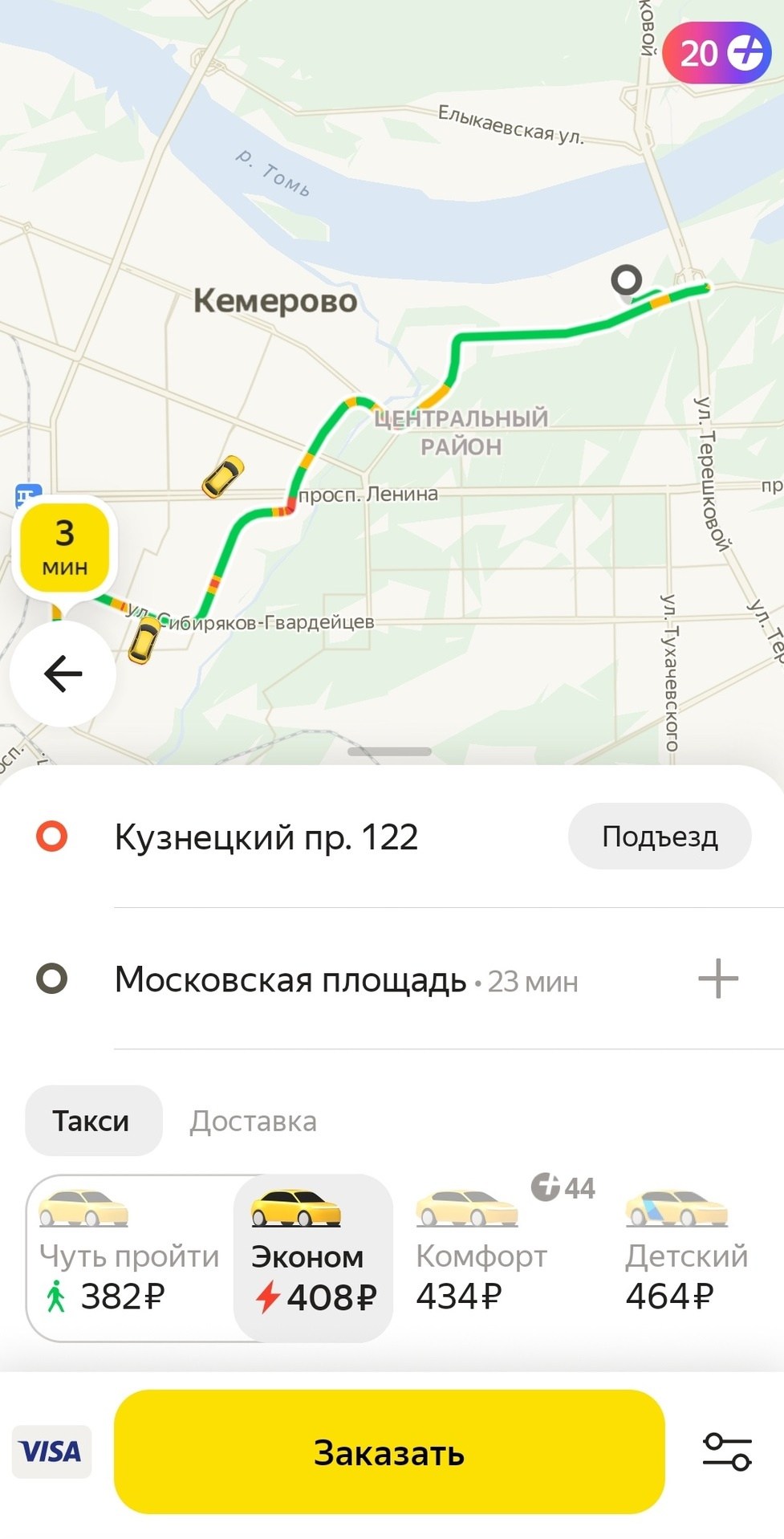The width and height of the screenshot is (784, 1539).
Task: Change the VISA payment method
Action: (51, 1451)
